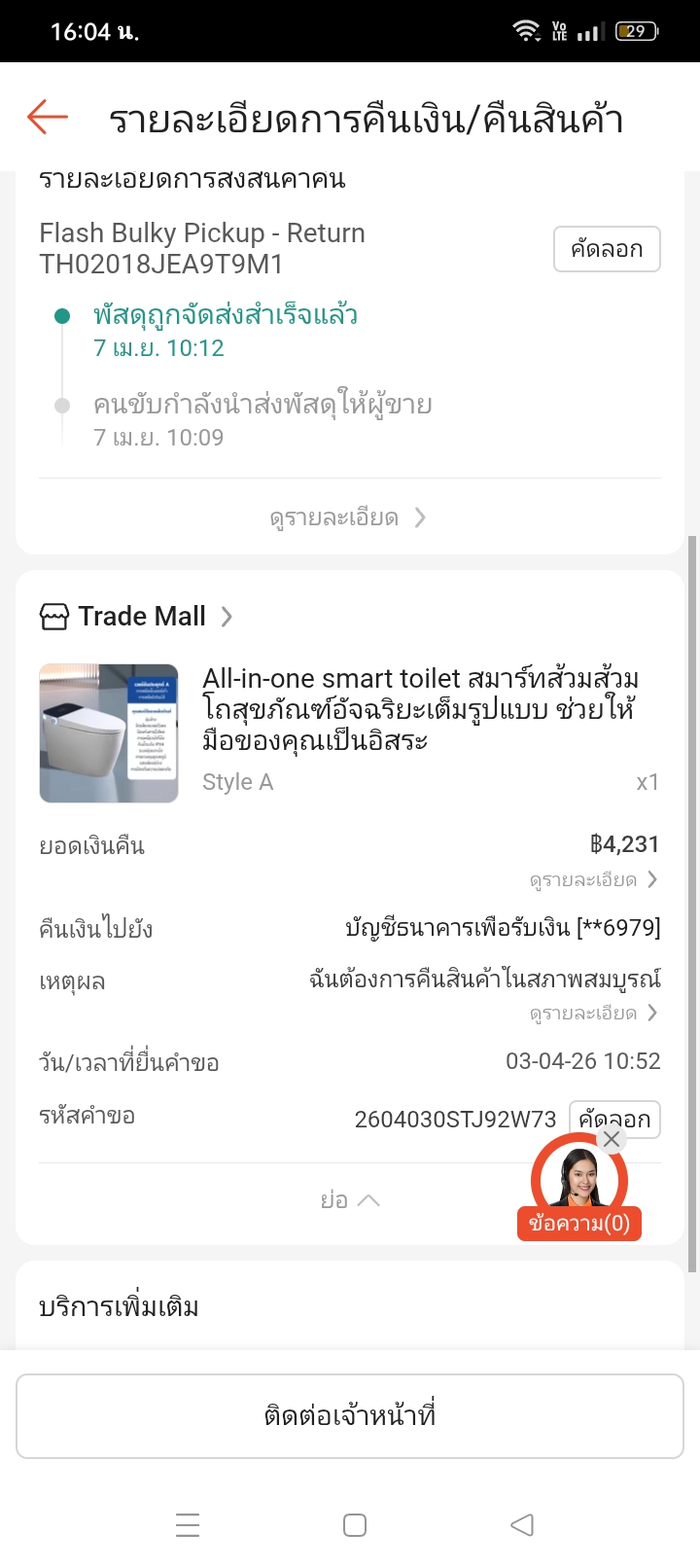The height and width of the screenshot is (1568, 700).
Task: Go back using the orange arrow
Action: click(47, 118)
